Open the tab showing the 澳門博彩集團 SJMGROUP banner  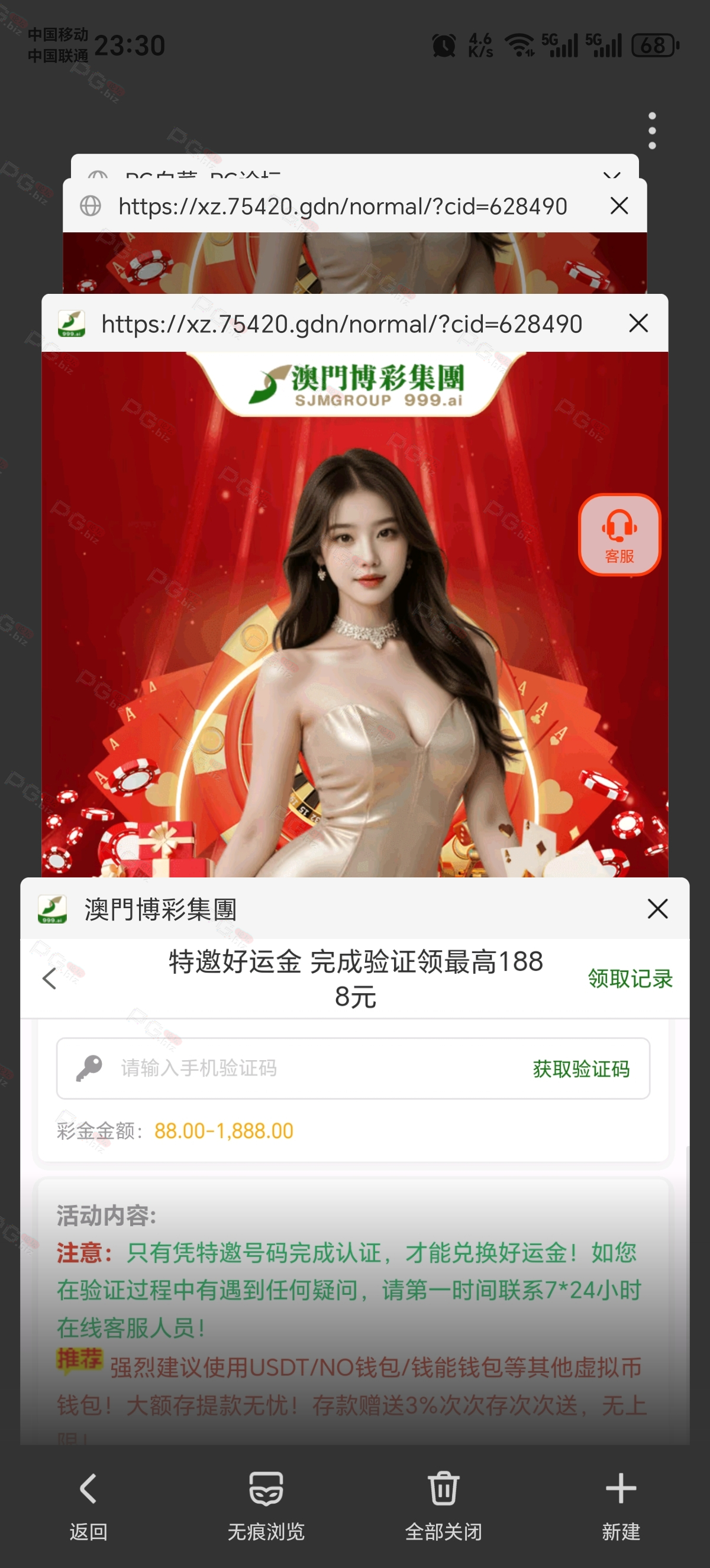[x=354, y=614]
